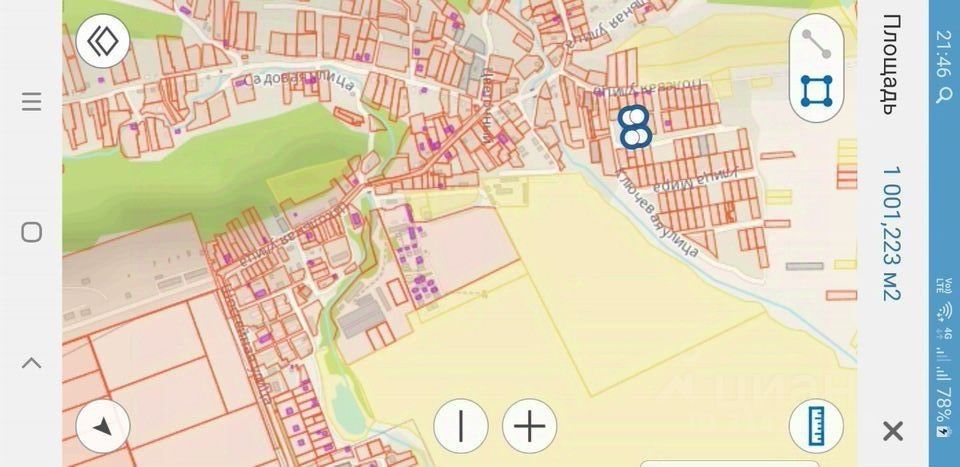This screenshot has width=960, height=467.
Task: Zoom in with the plus button
Action: click(529, 427)
